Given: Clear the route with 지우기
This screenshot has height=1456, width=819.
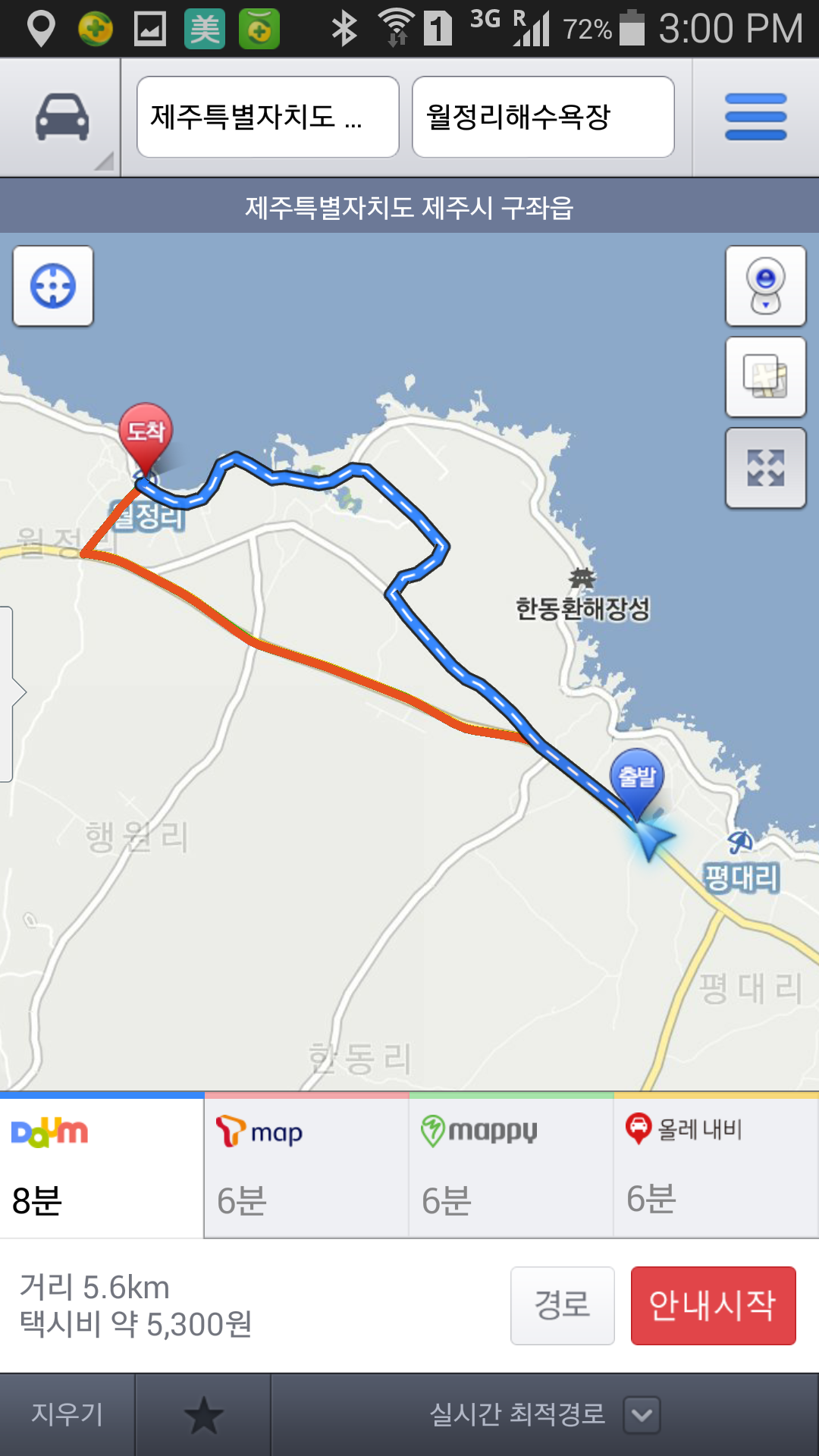Looking at the screenshot, I should (x=67, y=1414).
